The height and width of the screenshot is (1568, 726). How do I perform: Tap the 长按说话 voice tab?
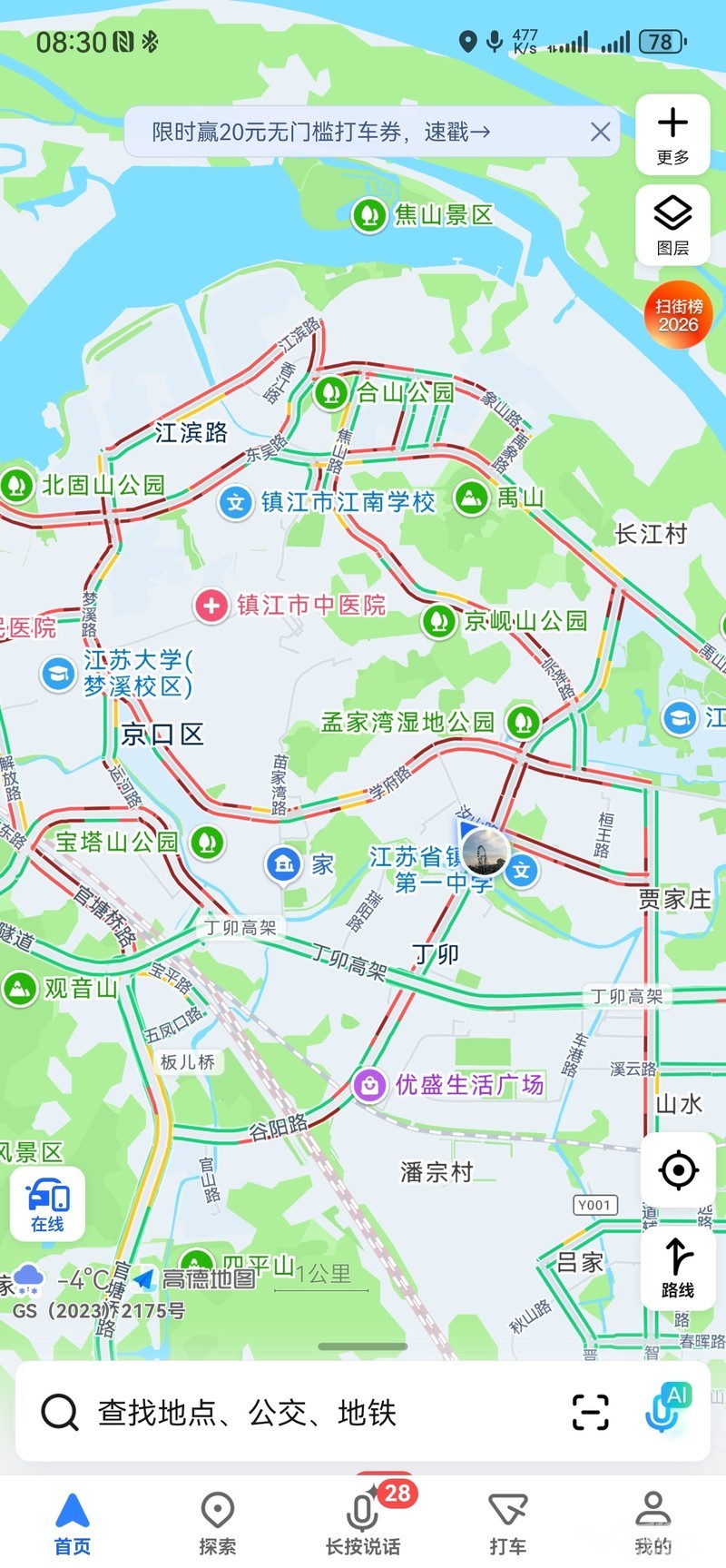tap(363, 1523)
